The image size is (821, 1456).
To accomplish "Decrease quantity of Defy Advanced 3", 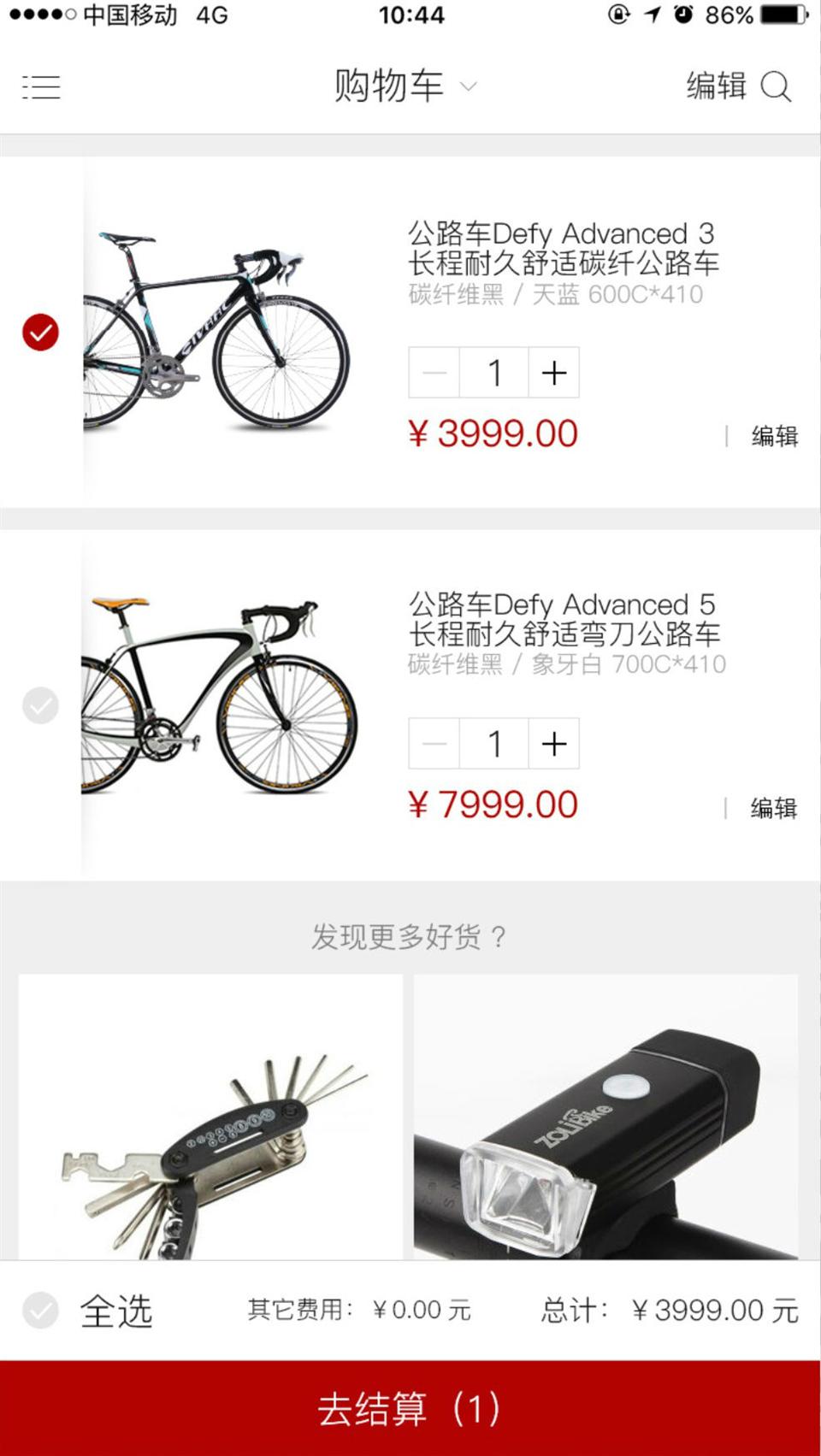I will point(434,373).
